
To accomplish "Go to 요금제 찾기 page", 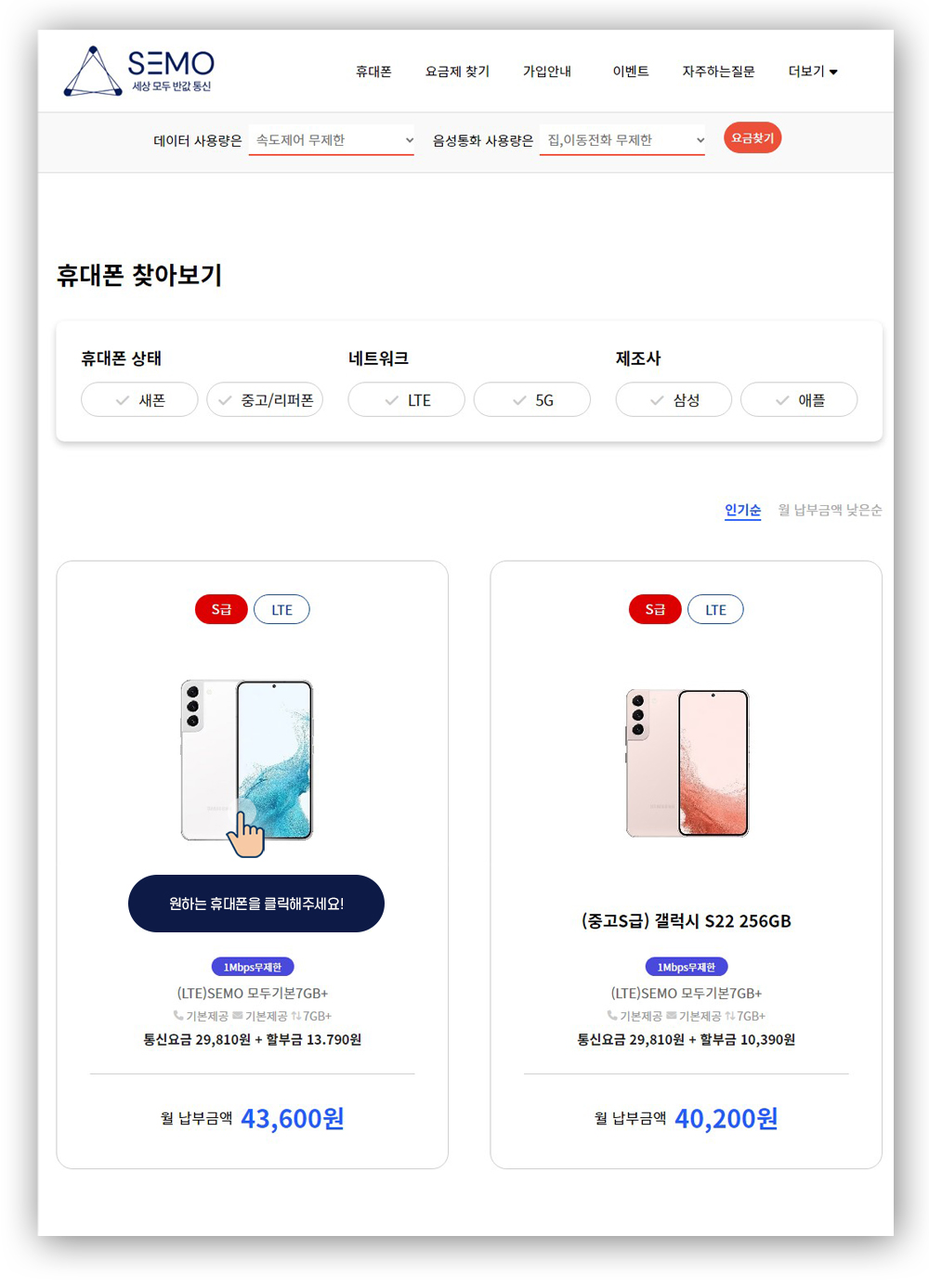I will [x=457, y=72].
